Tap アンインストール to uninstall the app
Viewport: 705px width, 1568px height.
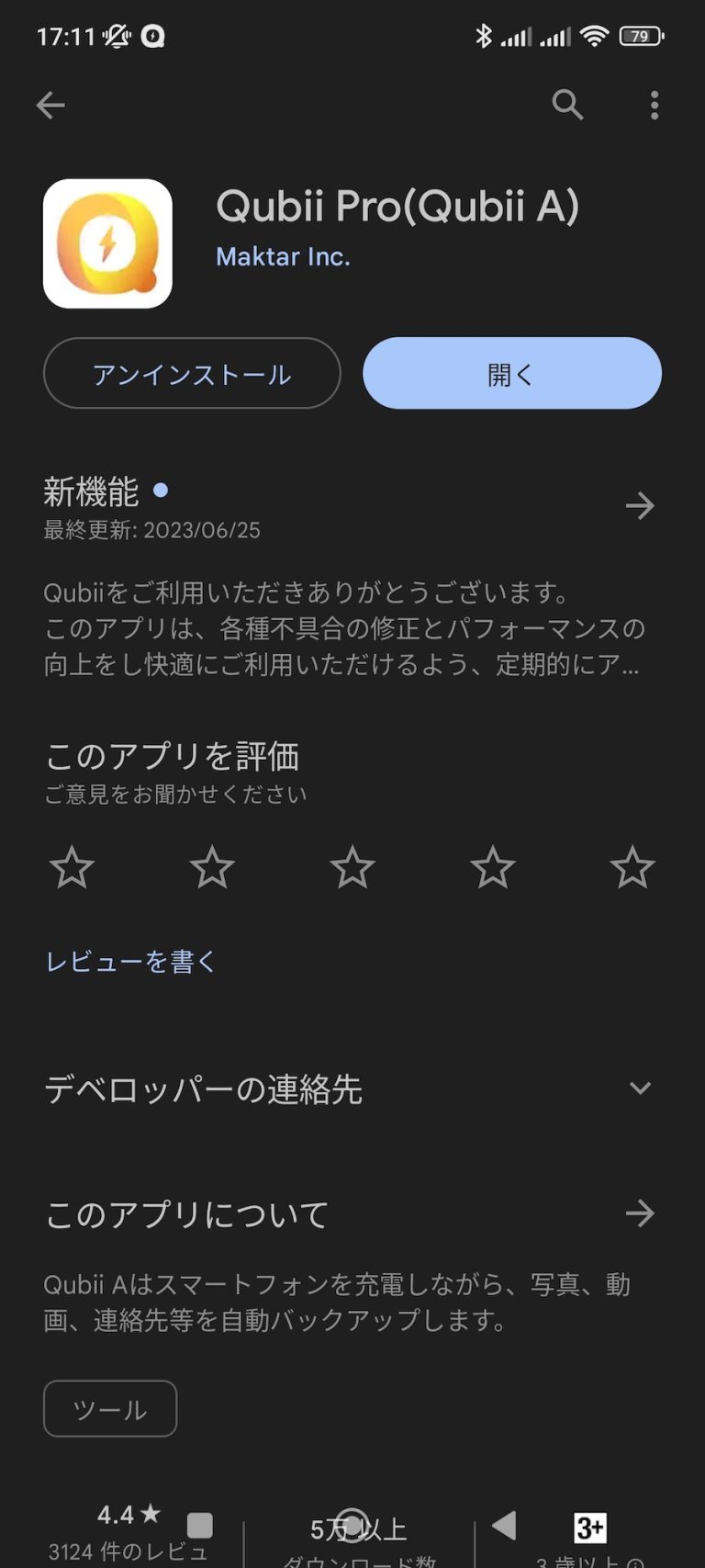click(x=191, y=374)
